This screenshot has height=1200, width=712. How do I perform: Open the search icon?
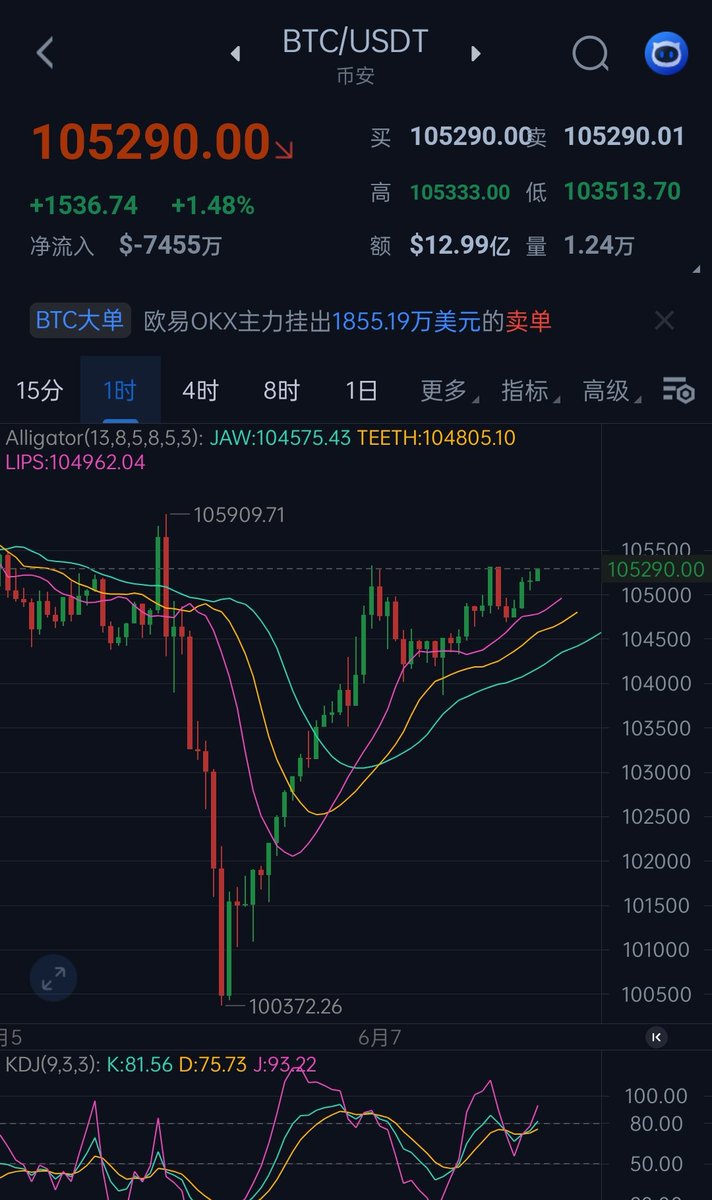click(591, 53)
